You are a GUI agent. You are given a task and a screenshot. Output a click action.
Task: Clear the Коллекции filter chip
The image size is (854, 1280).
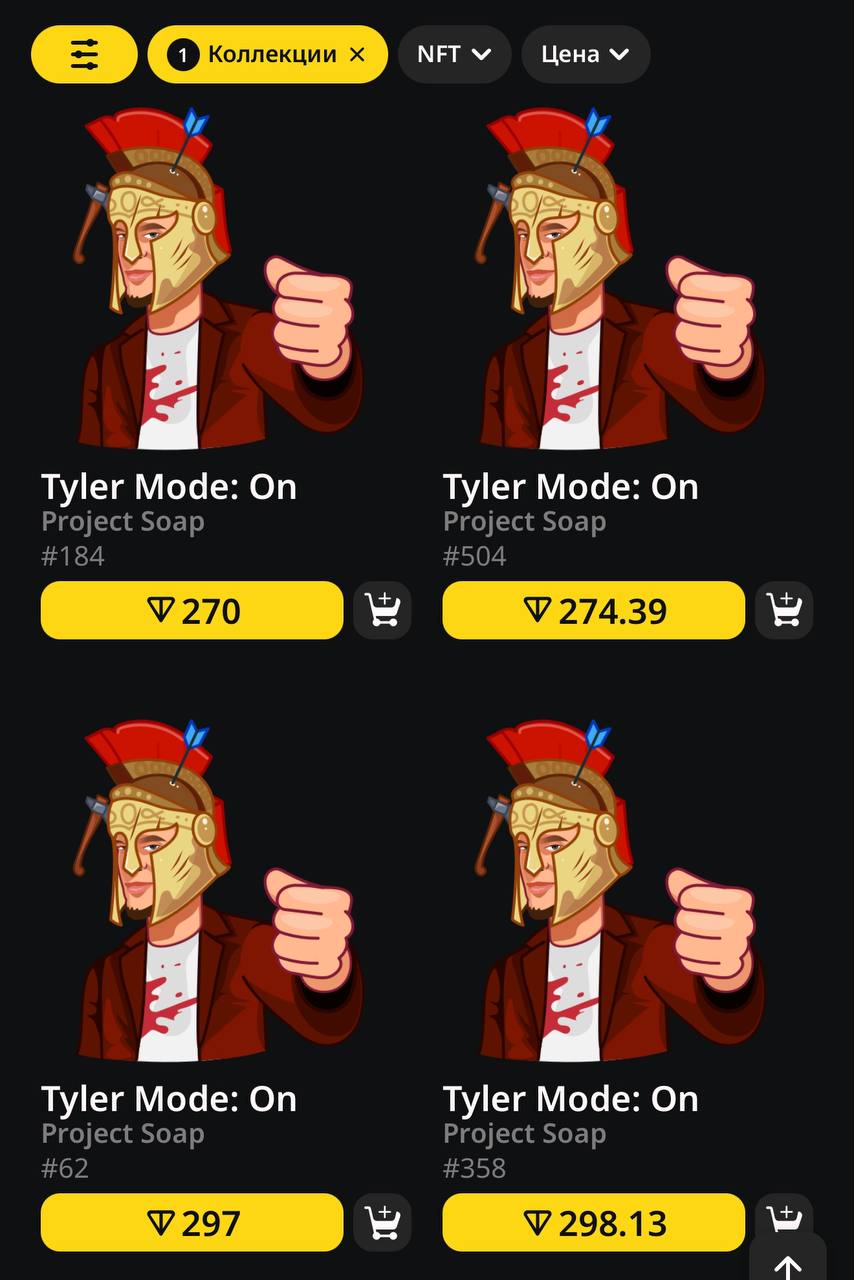click(x=357, y=55)
